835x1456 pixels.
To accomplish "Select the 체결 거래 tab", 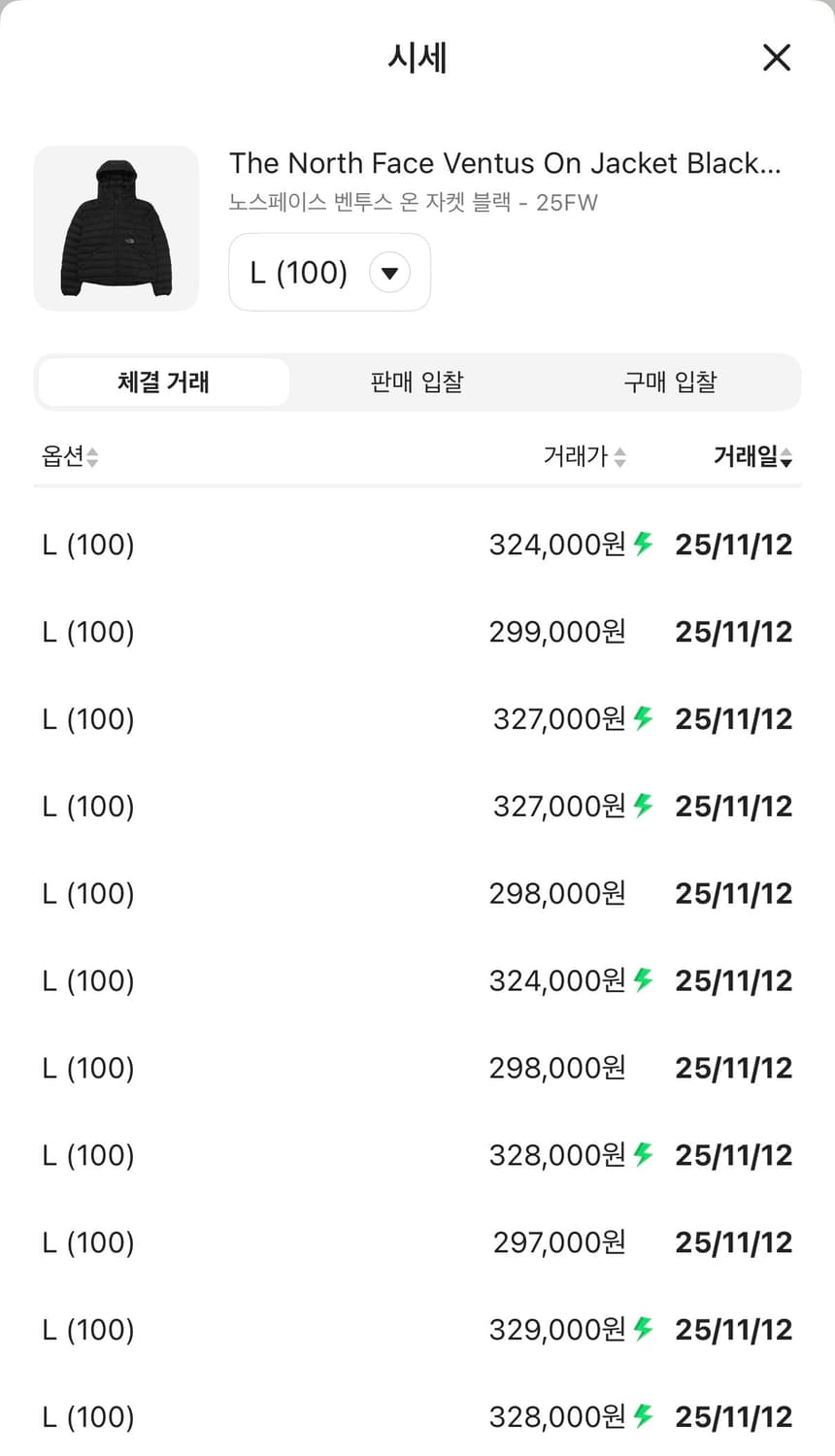I will 162,381.
